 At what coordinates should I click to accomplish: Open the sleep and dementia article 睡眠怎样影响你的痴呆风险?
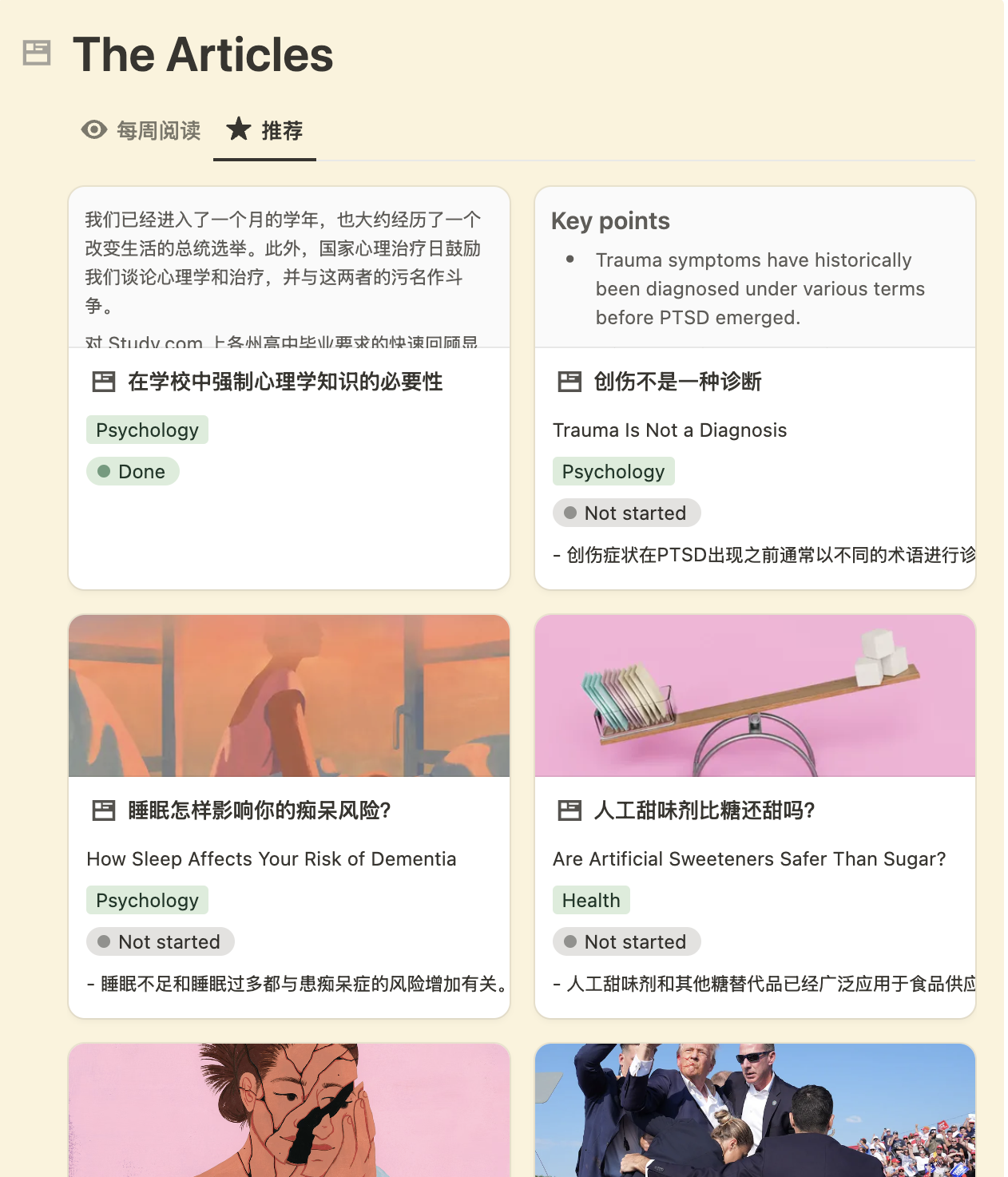click(x=259, y=810)
